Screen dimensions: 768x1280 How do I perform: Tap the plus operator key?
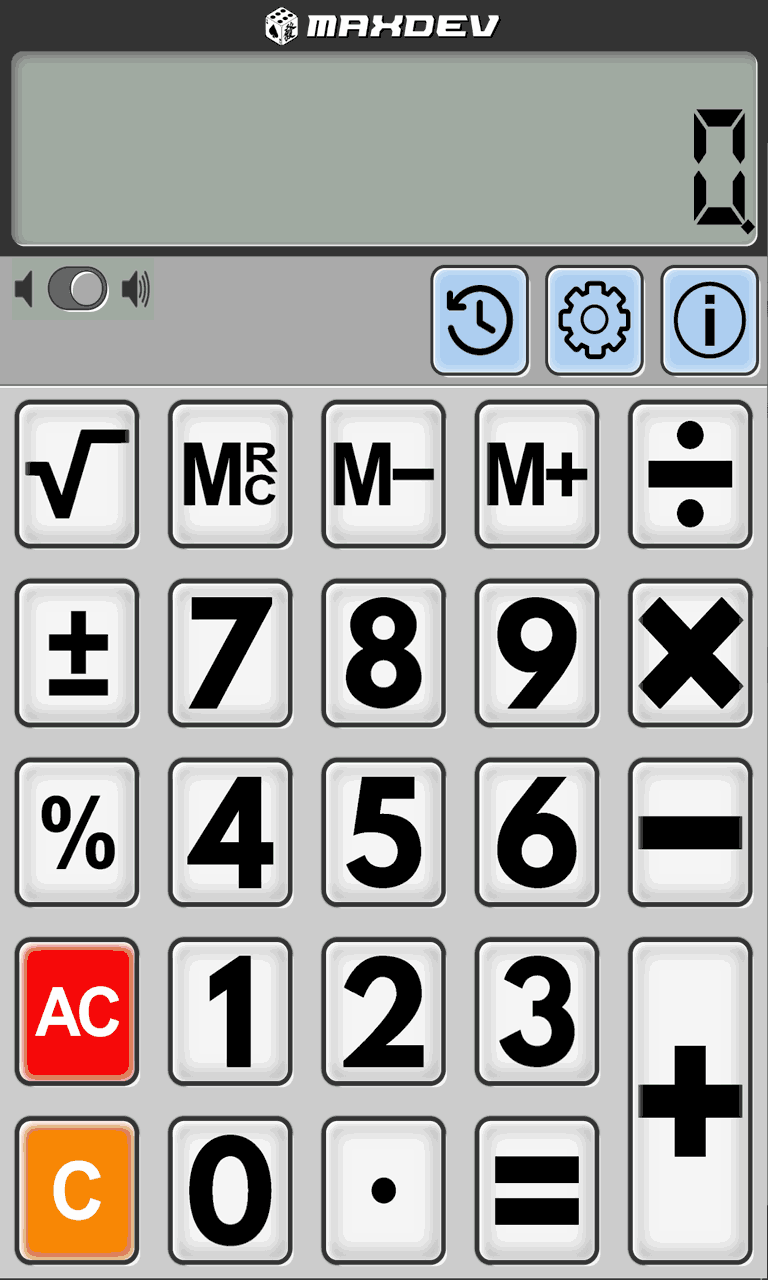pos(690,1101)
